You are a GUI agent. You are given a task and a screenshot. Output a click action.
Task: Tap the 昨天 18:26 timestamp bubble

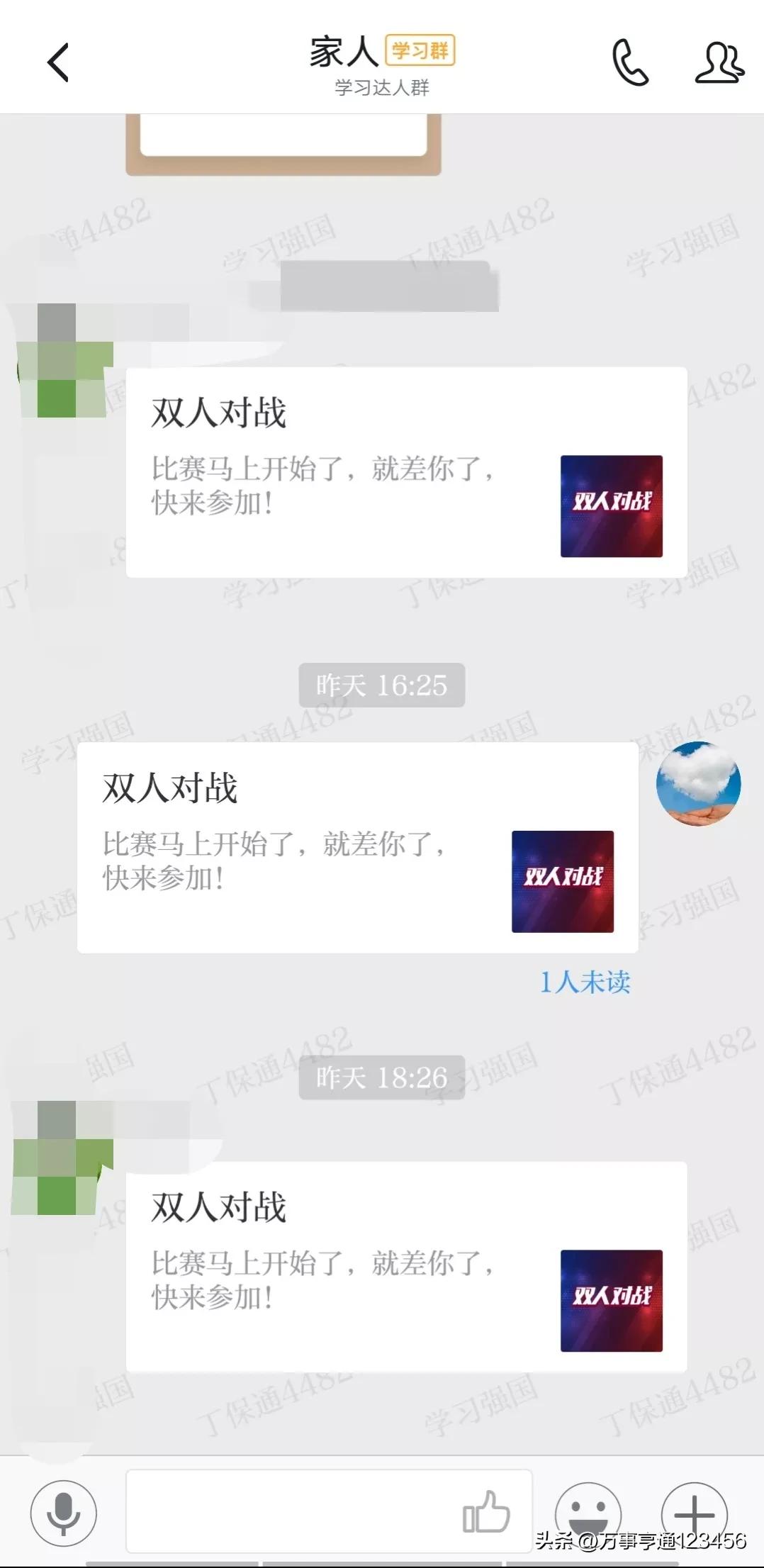(381, 1079)
